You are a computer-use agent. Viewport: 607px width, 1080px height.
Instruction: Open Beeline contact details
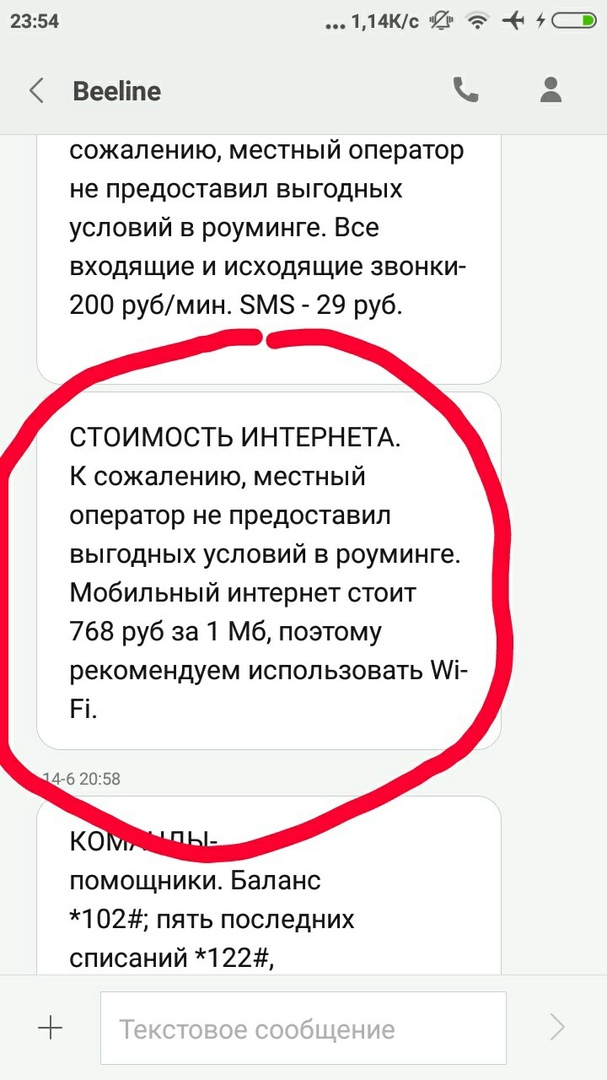pyautogui.click(x=550, y=91)
